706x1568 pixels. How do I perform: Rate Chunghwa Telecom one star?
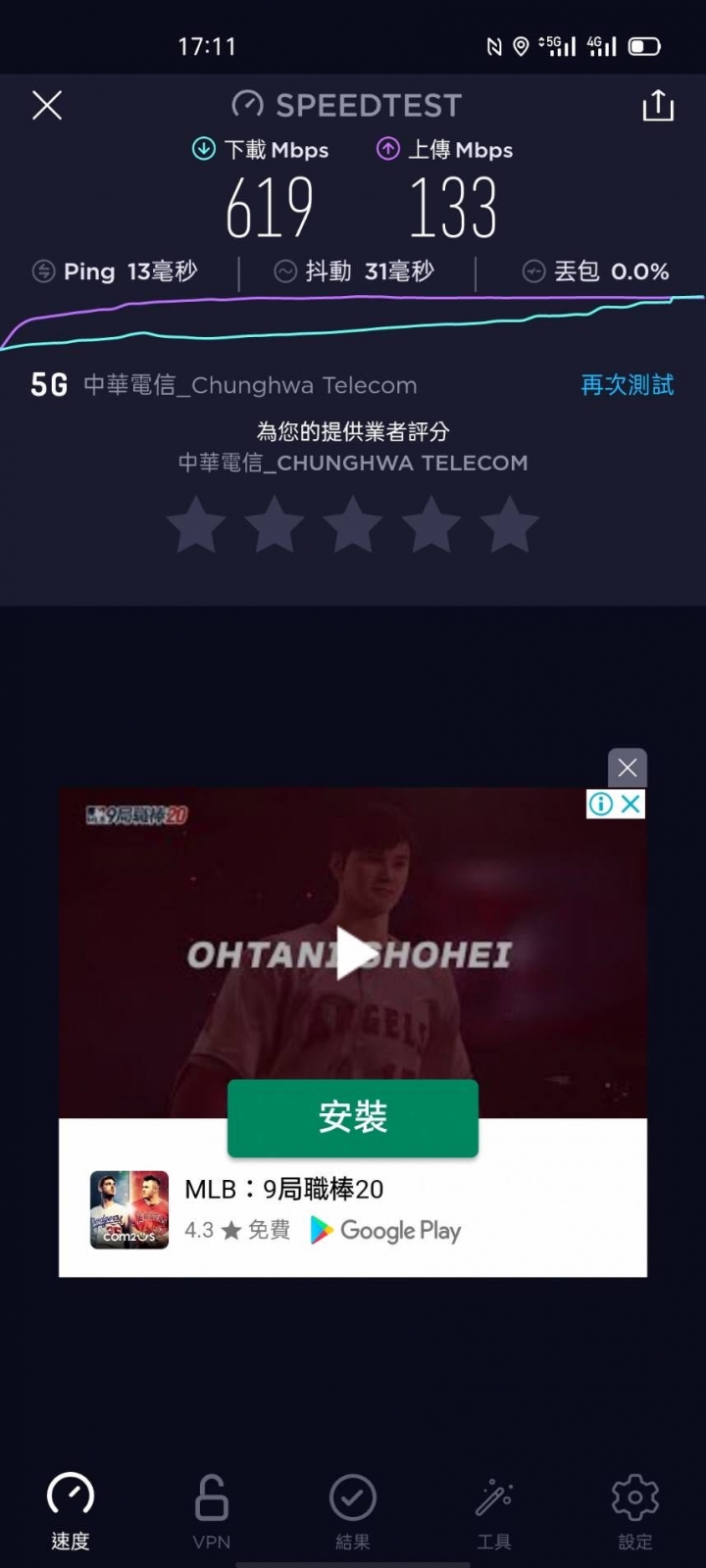click(x=197, y=525)
